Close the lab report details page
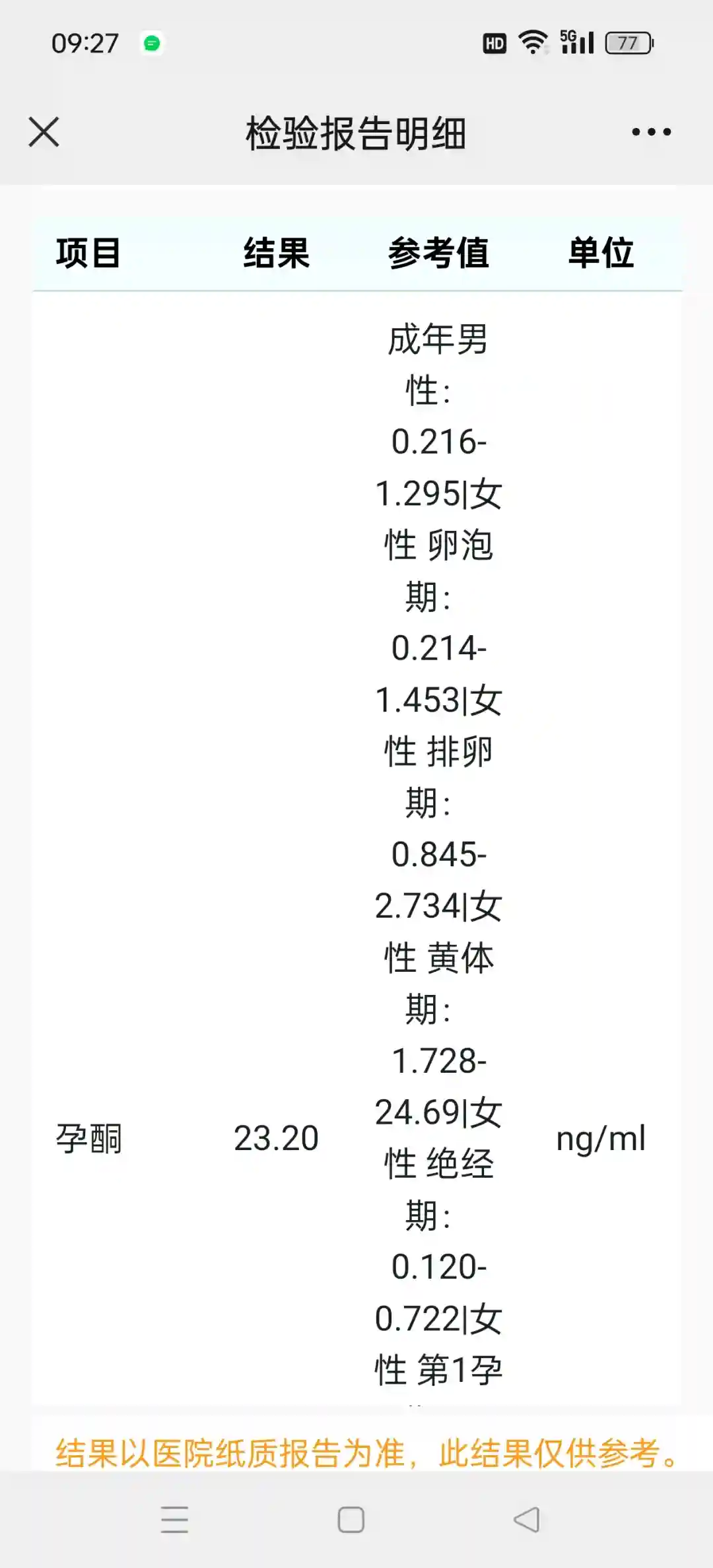 44,132
